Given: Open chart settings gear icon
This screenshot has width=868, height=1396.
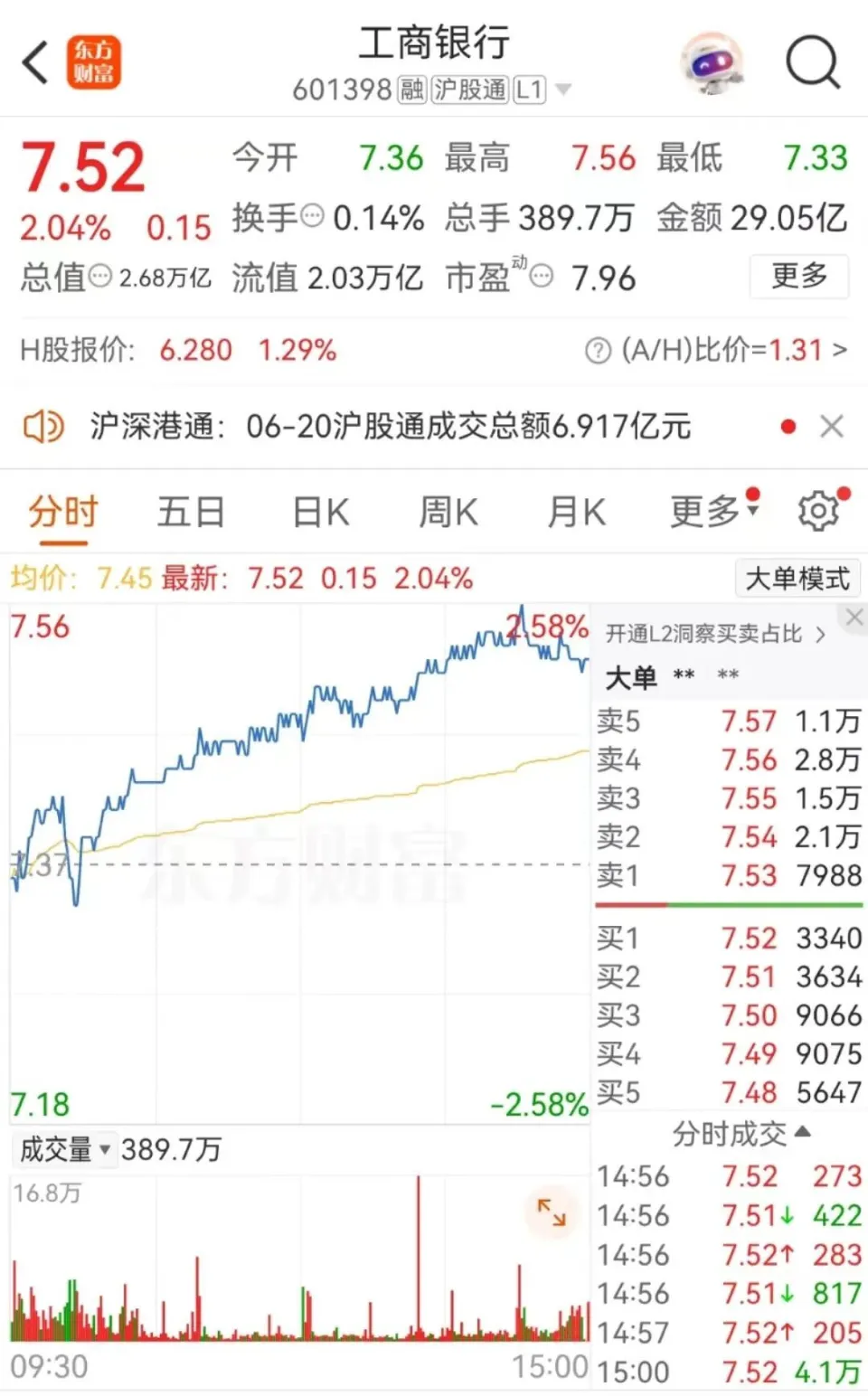Looking at the screenshot, I should coord(819,512).
